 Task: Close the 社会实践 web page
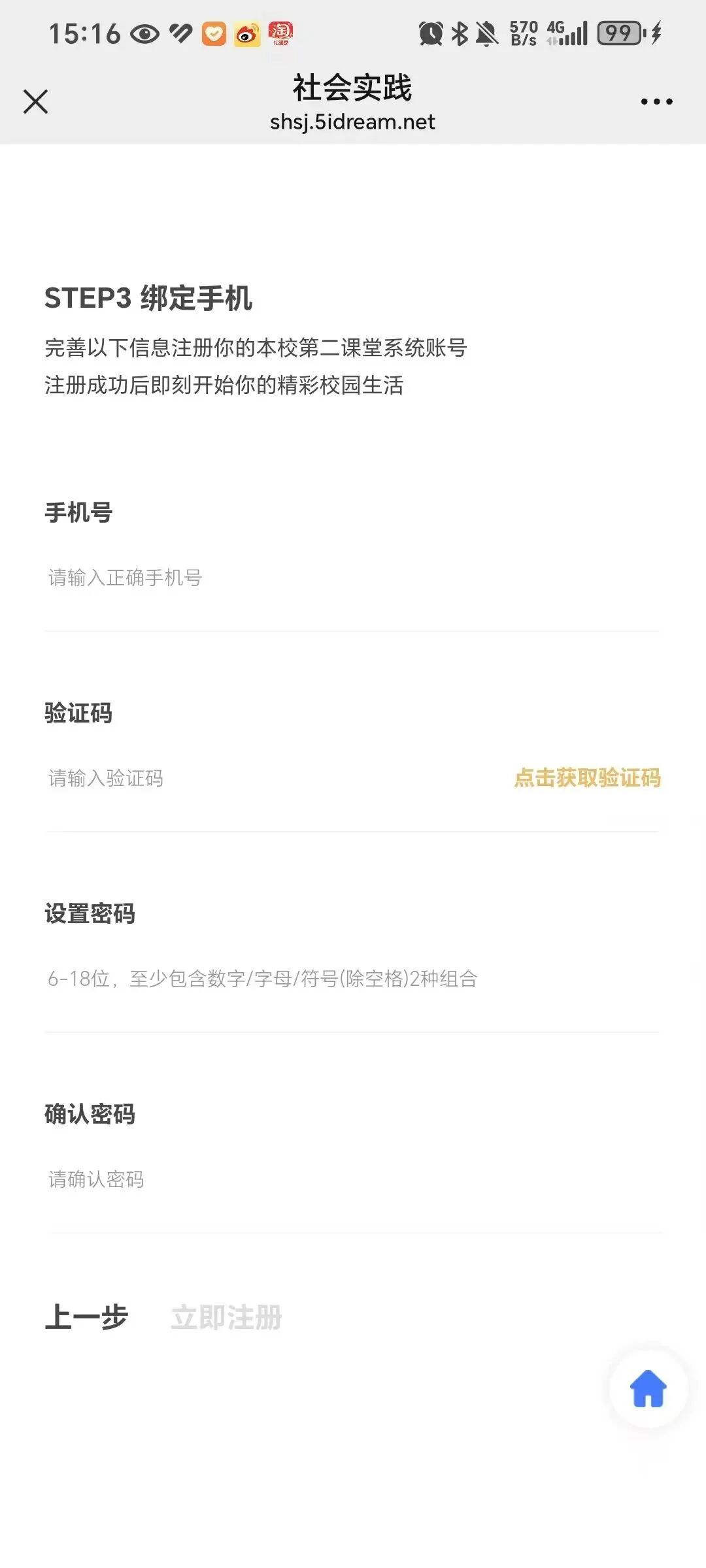point(35,102)
